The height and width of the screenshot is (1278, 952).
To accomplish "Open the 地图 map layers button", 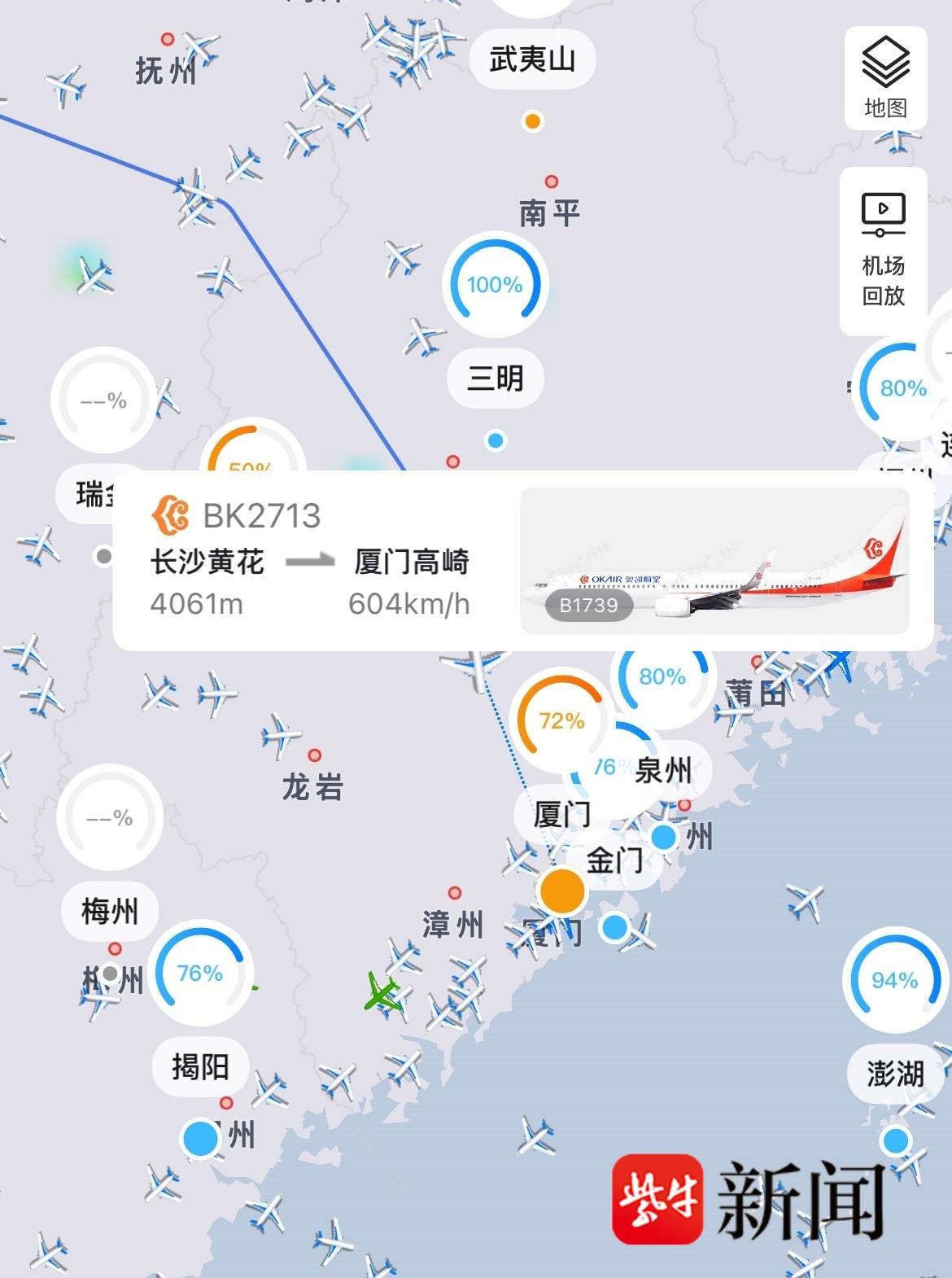I will (x=885, y=78).
